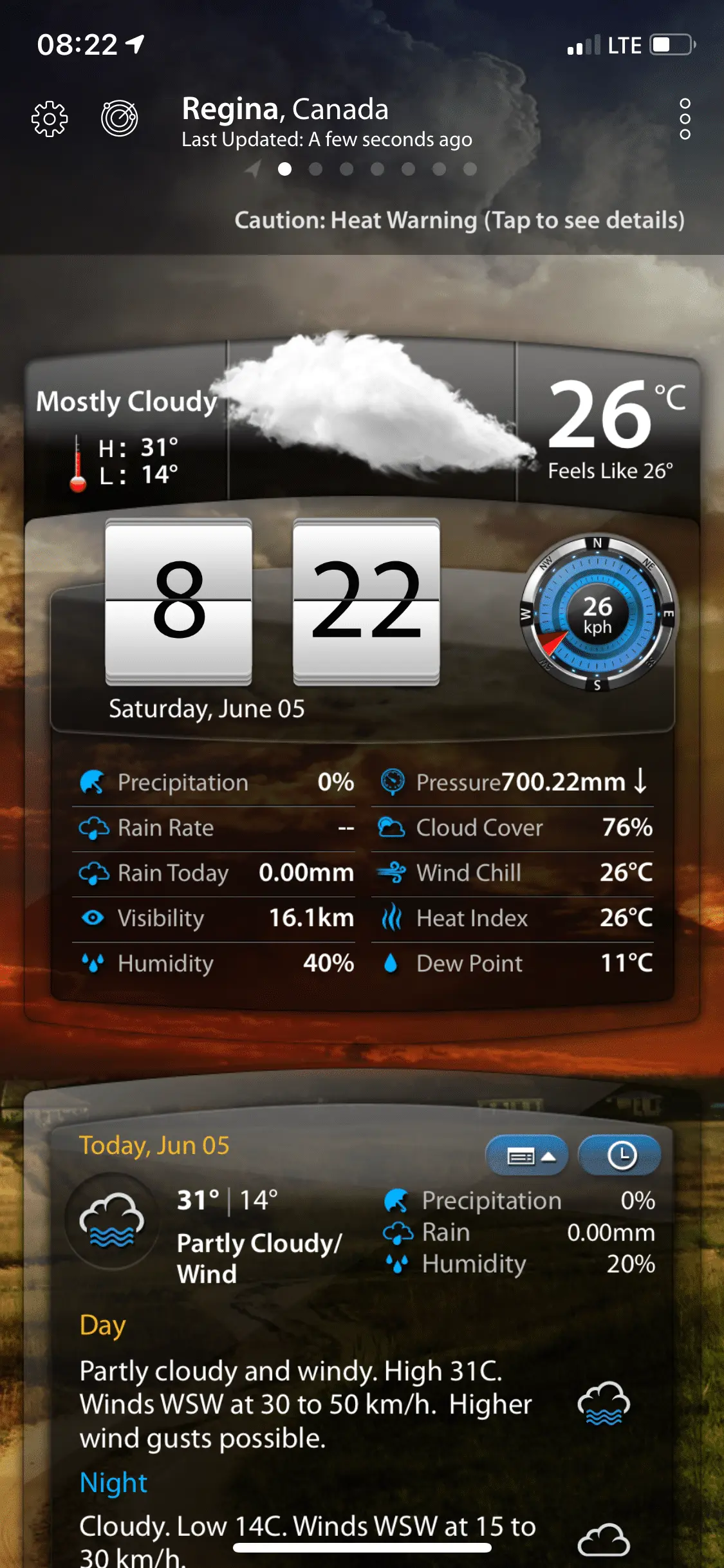Open the three-dot overflow menu
The width and height of the screenshot is (724, 1568).
coord(685,119)
